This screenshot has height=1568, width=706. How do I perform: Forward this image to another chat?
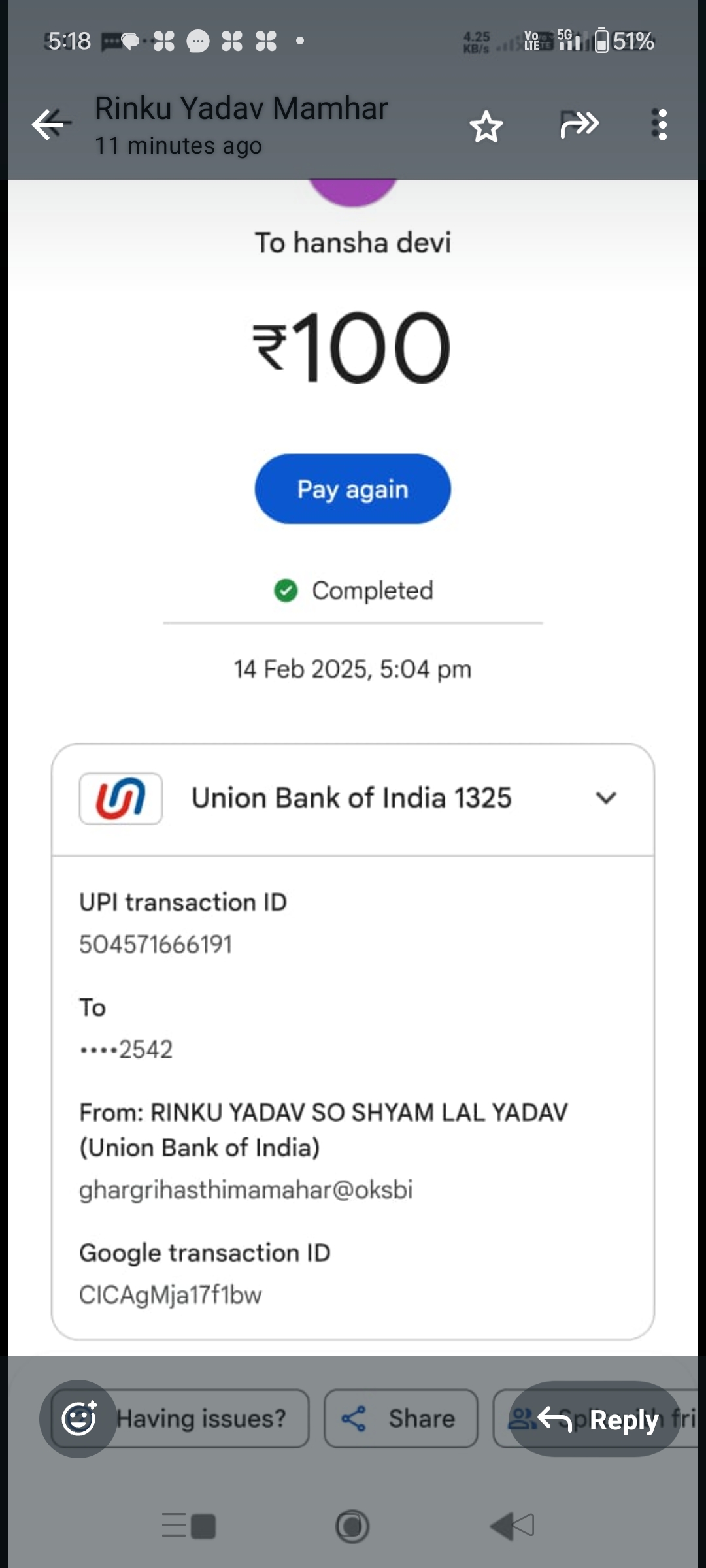click(x=579, y=124)
